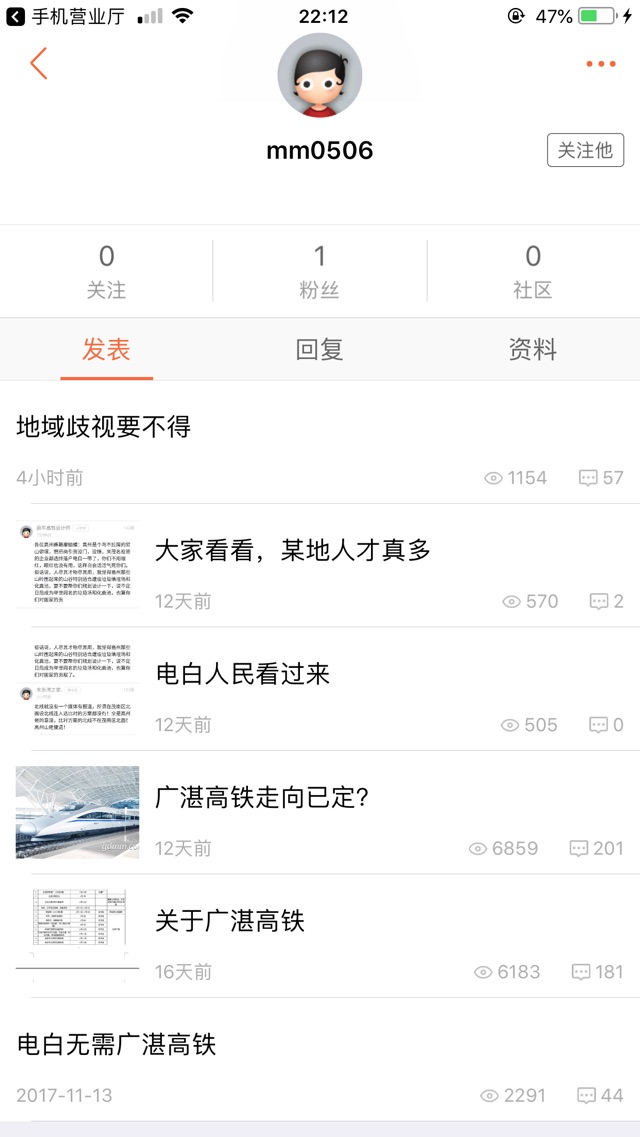Open the post 电白无需广湛高铁
The width and height of the screenshot is (640, 1137).
[x=117, y=1045]
